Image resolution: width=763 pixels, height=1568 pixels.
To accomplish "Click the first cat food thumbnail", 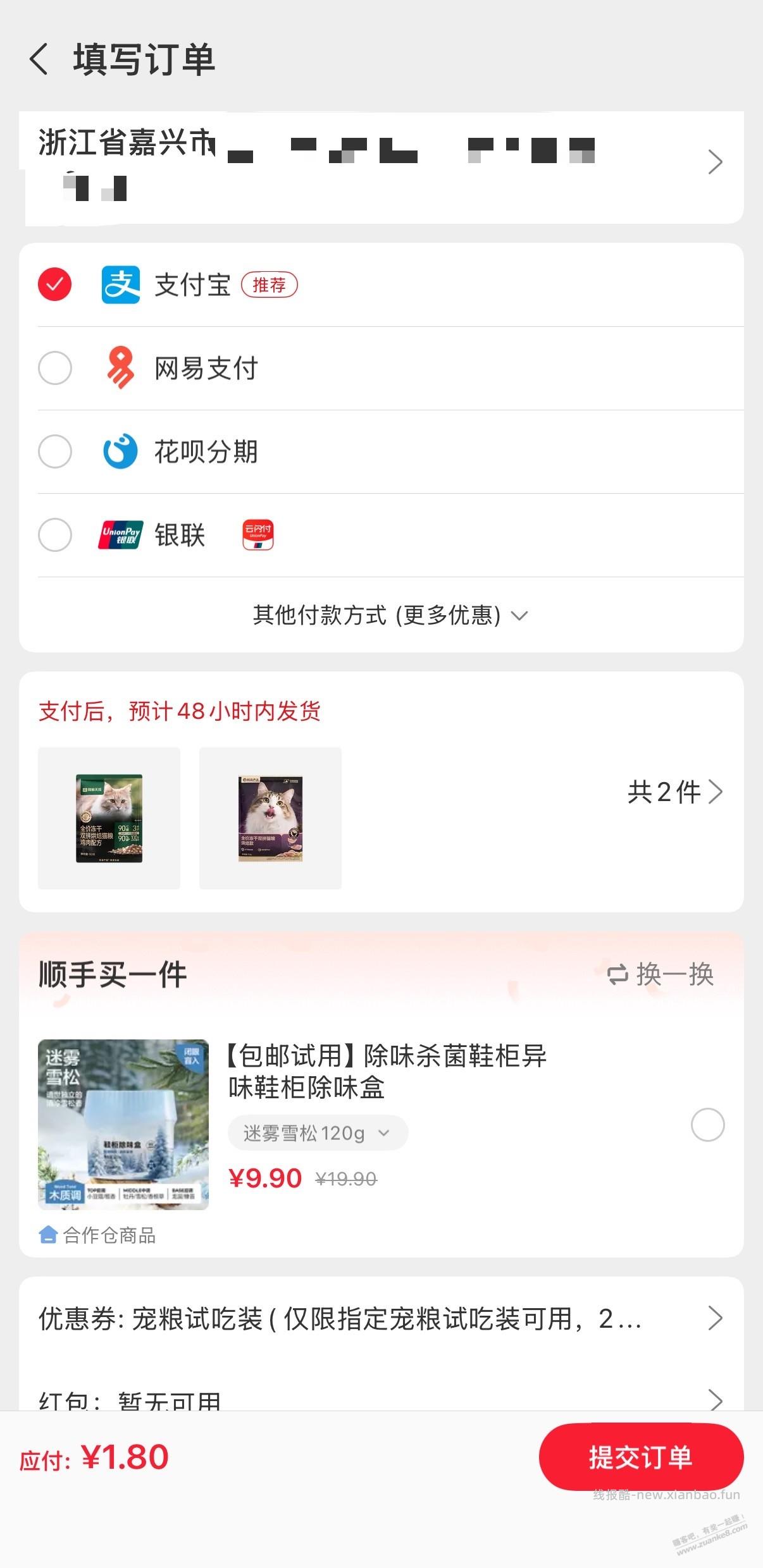I will tap(108, 817).
